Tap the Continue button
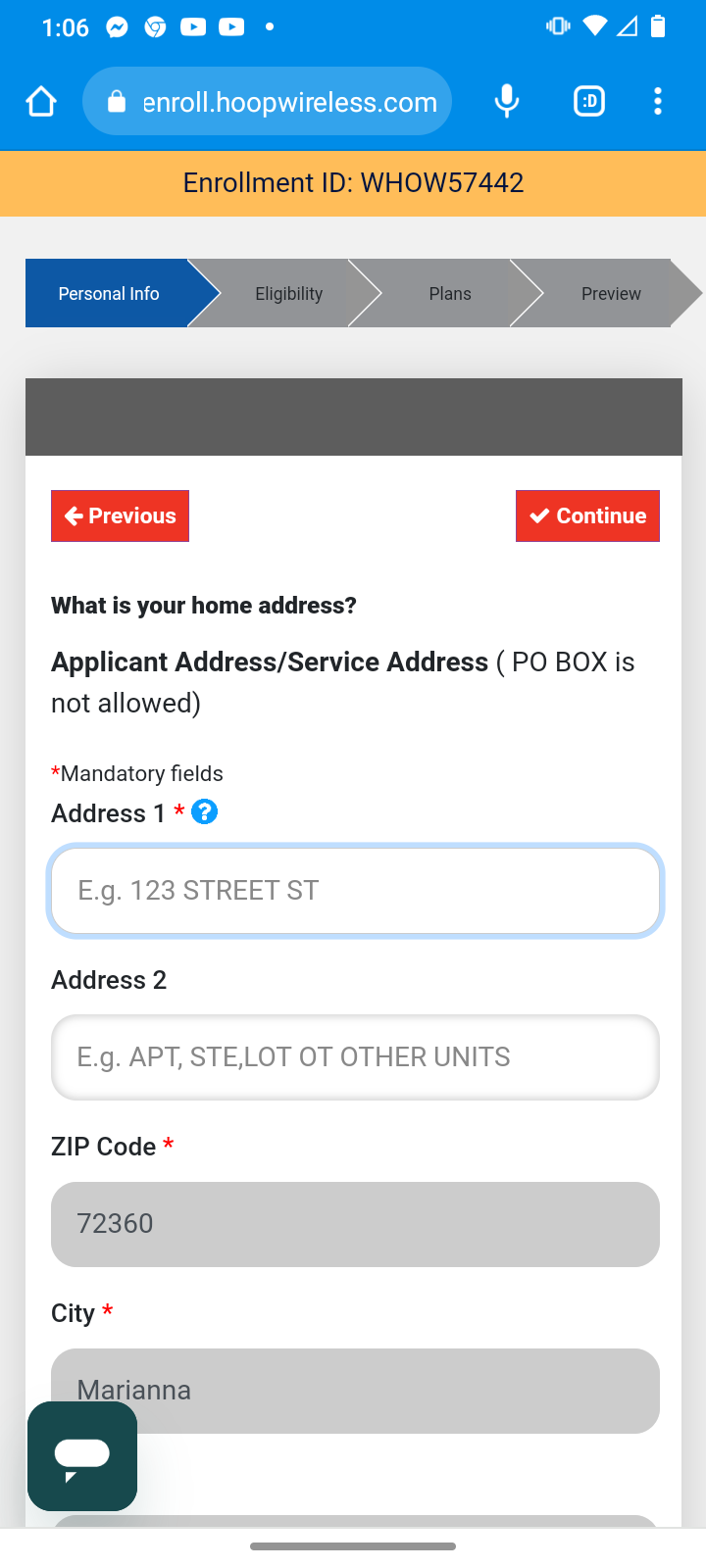 (587, 515)
